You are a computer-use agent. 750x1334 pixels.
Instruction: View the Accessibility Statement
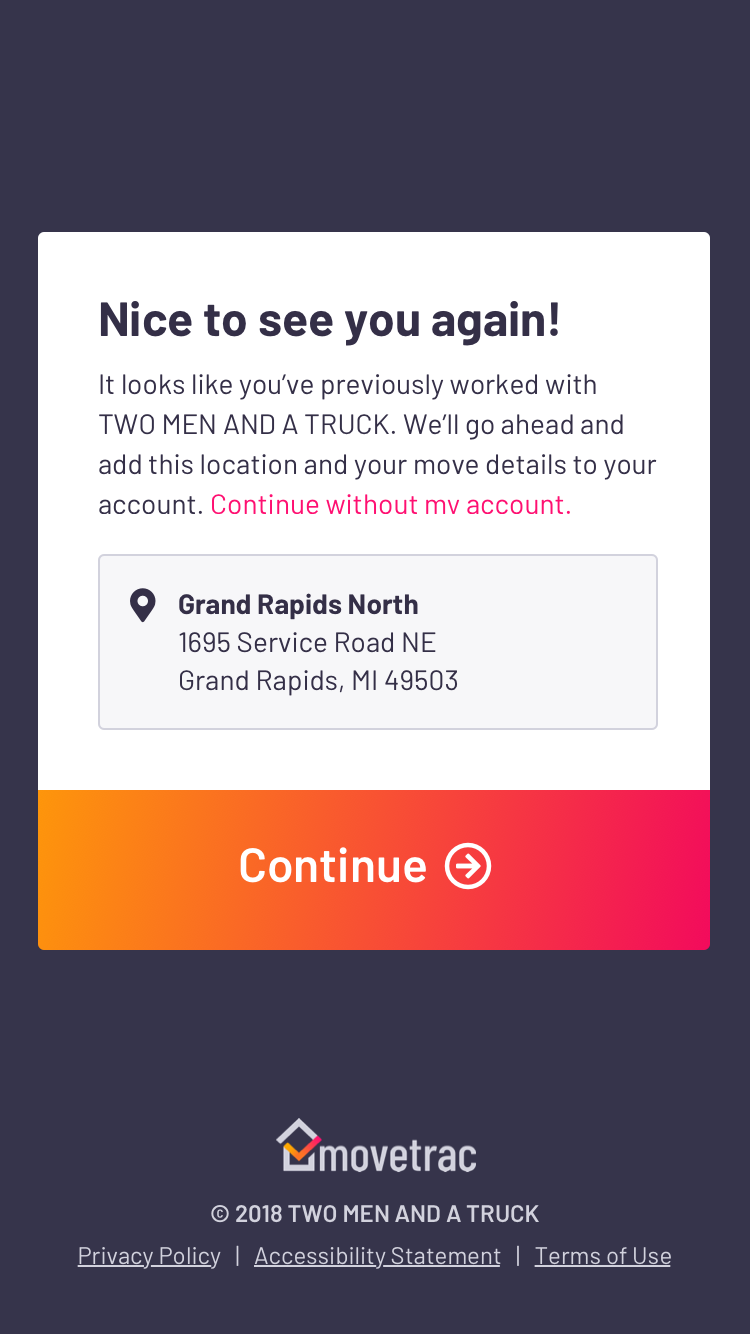click(377, 1256)
